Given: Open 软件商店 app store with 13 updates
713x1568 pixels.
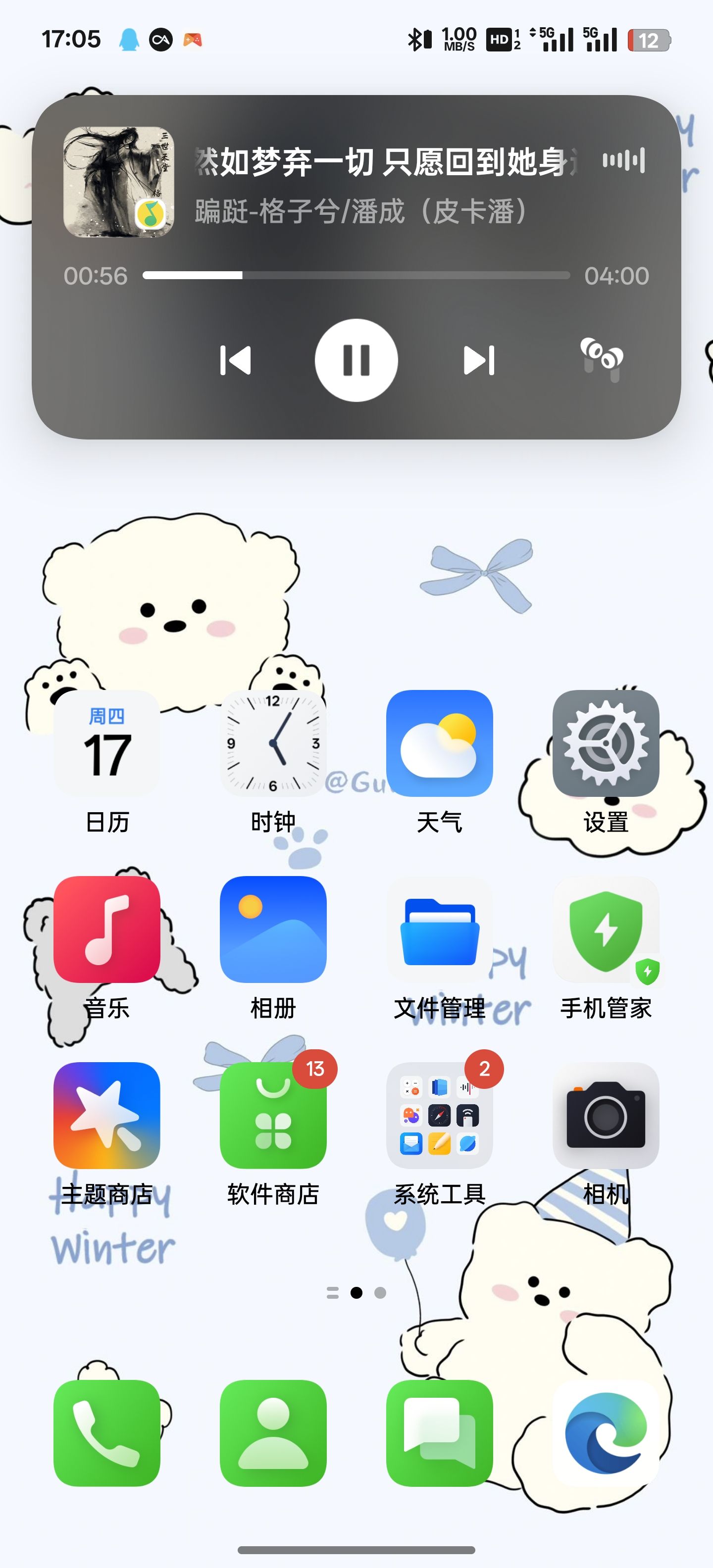Looking at the screenshot, I should pyautogui.click(x=273, y=1115).
